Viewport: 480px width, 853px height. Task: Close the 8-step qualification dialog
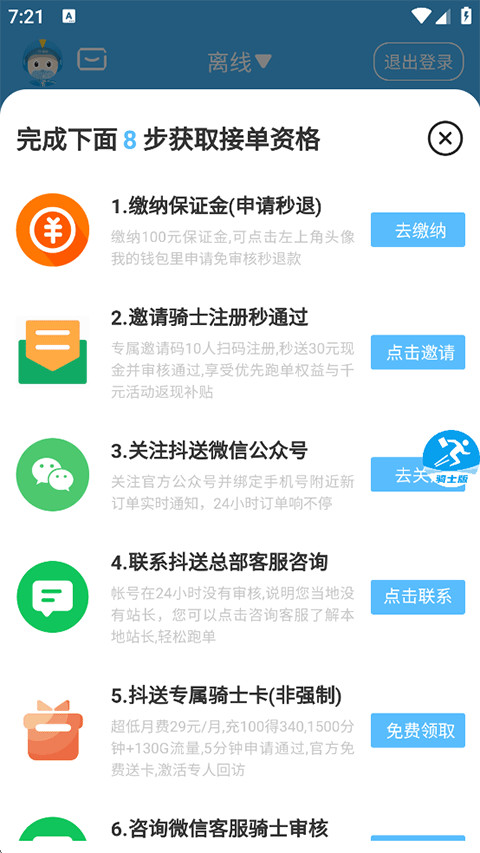click(x=445, y=139)
